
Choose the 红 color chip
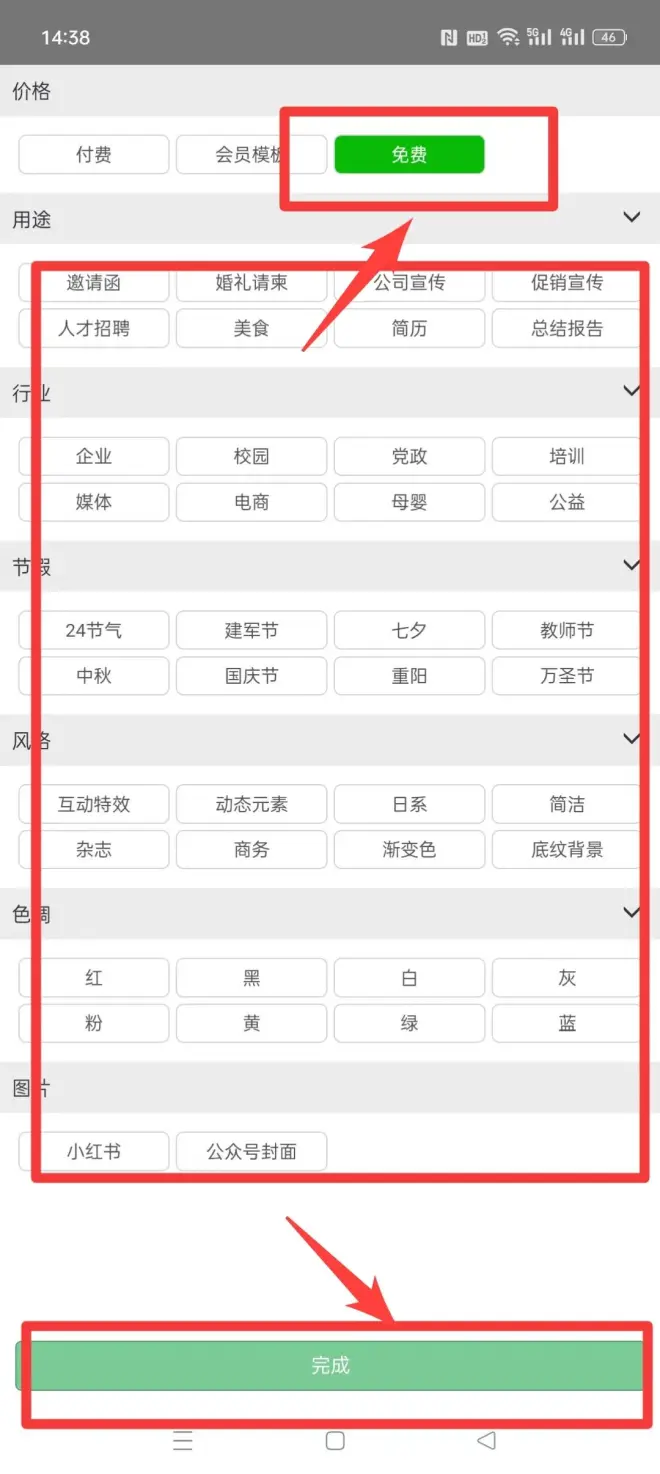pos(94,978)
